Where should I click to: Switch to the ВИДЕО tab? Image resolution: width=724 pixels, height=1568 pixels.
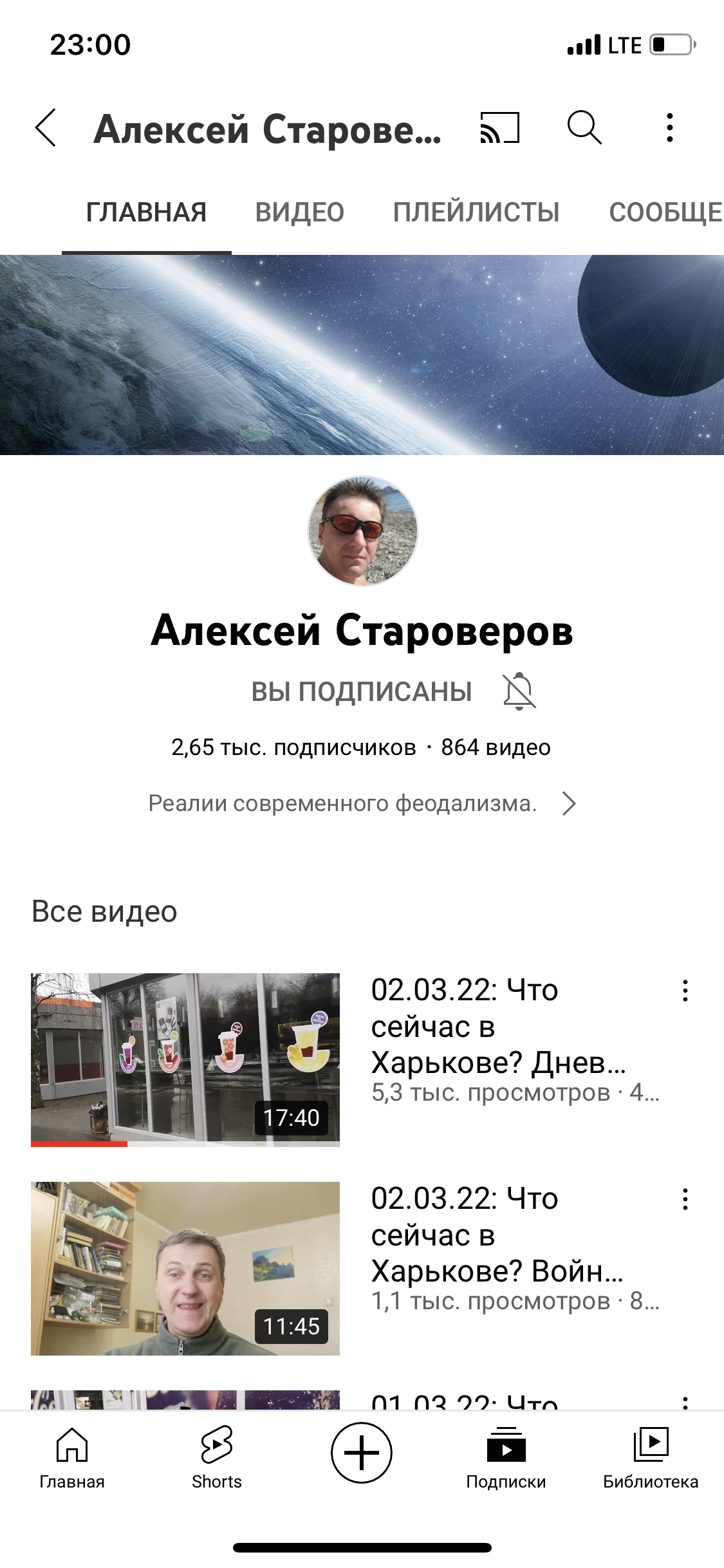[300, 212]
